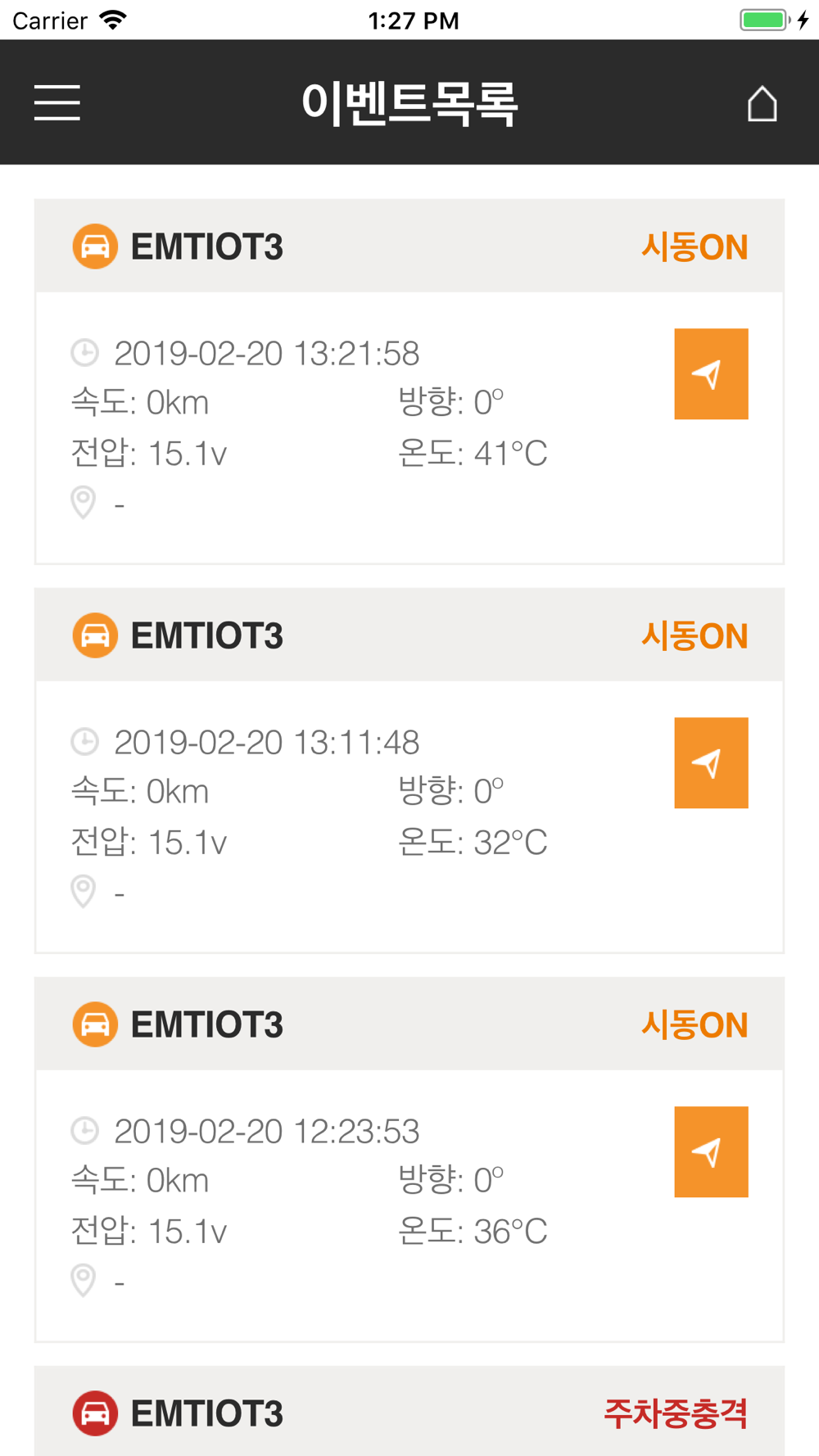Image resolution: width=819 pixels, height=1456 pixels.
Task: Go to the home screen icon
Action: click(762, 104)
